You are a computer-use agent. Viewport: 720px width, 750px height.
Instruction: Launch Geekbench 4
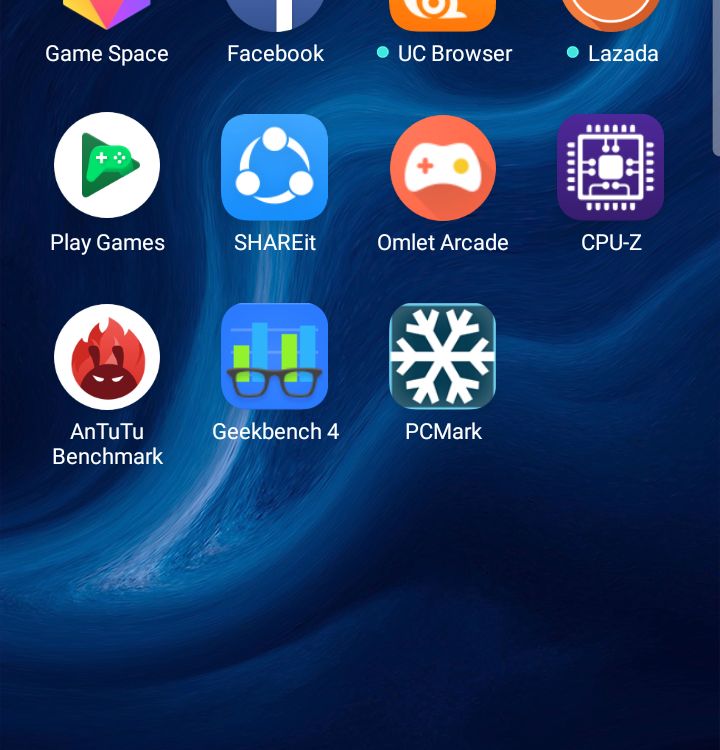coord(275,357)
